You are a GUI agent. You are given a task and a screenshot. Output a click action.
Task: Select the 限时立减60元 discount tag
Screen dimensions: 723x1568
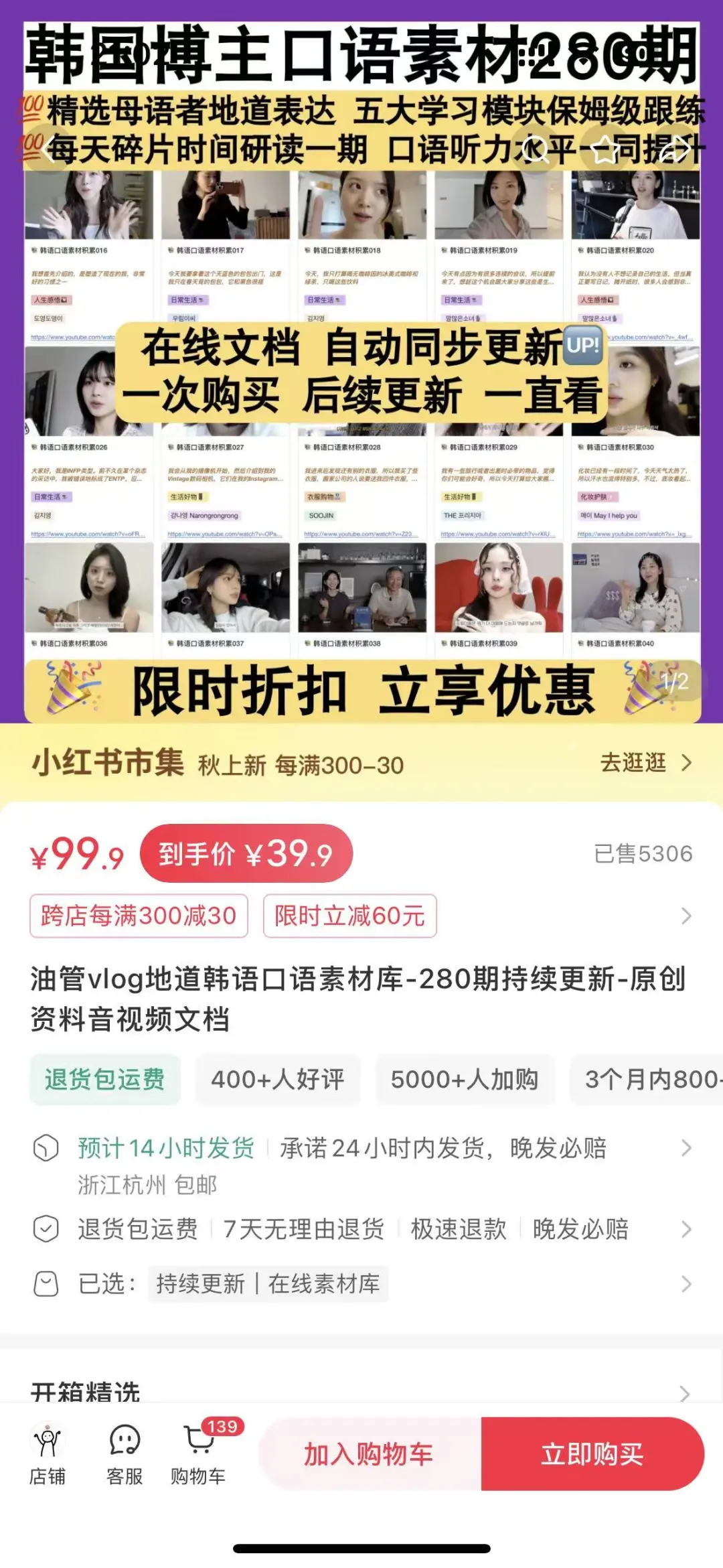tap(349, 916)
